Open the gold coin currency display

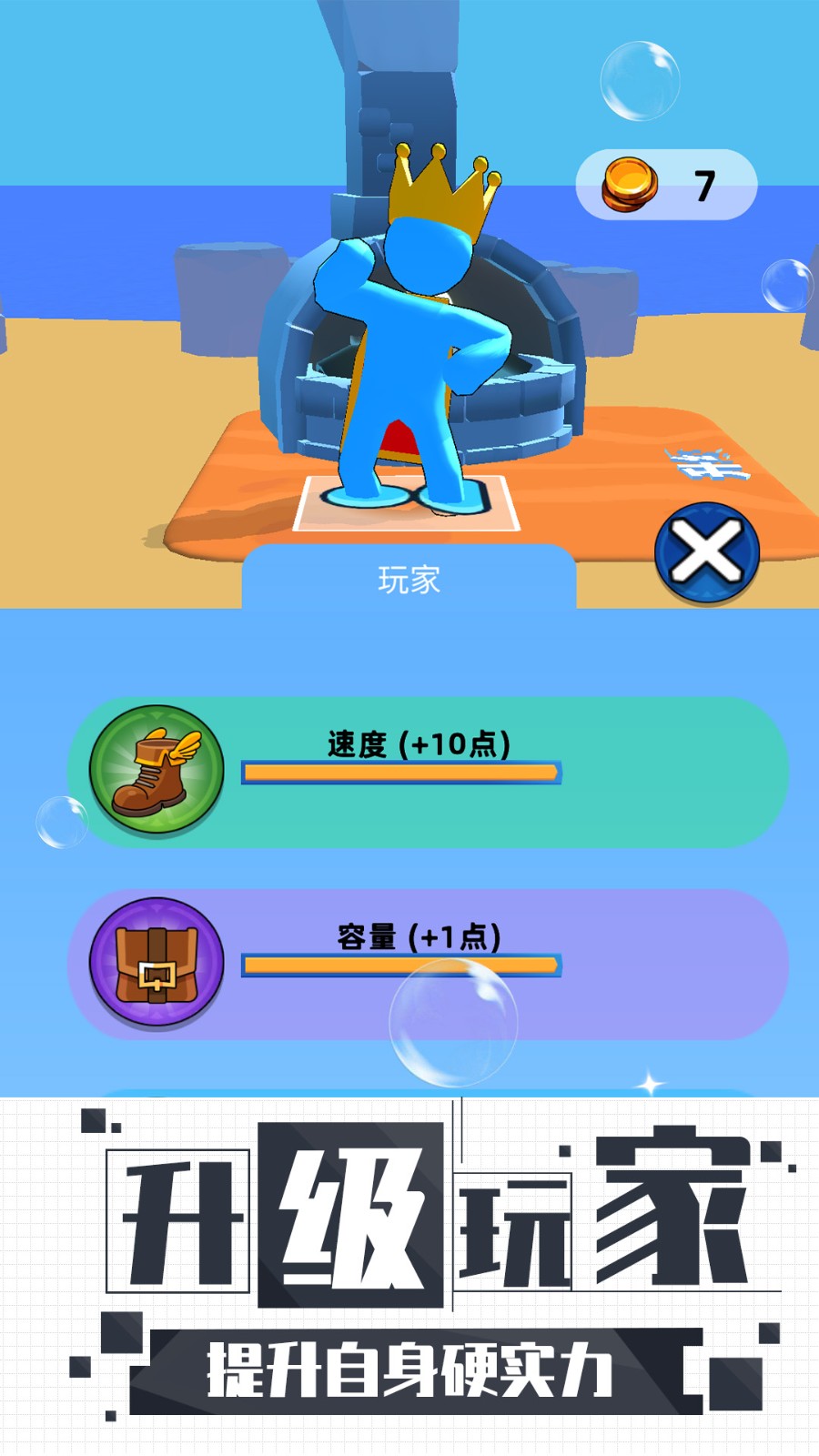[x=664, y=185]
